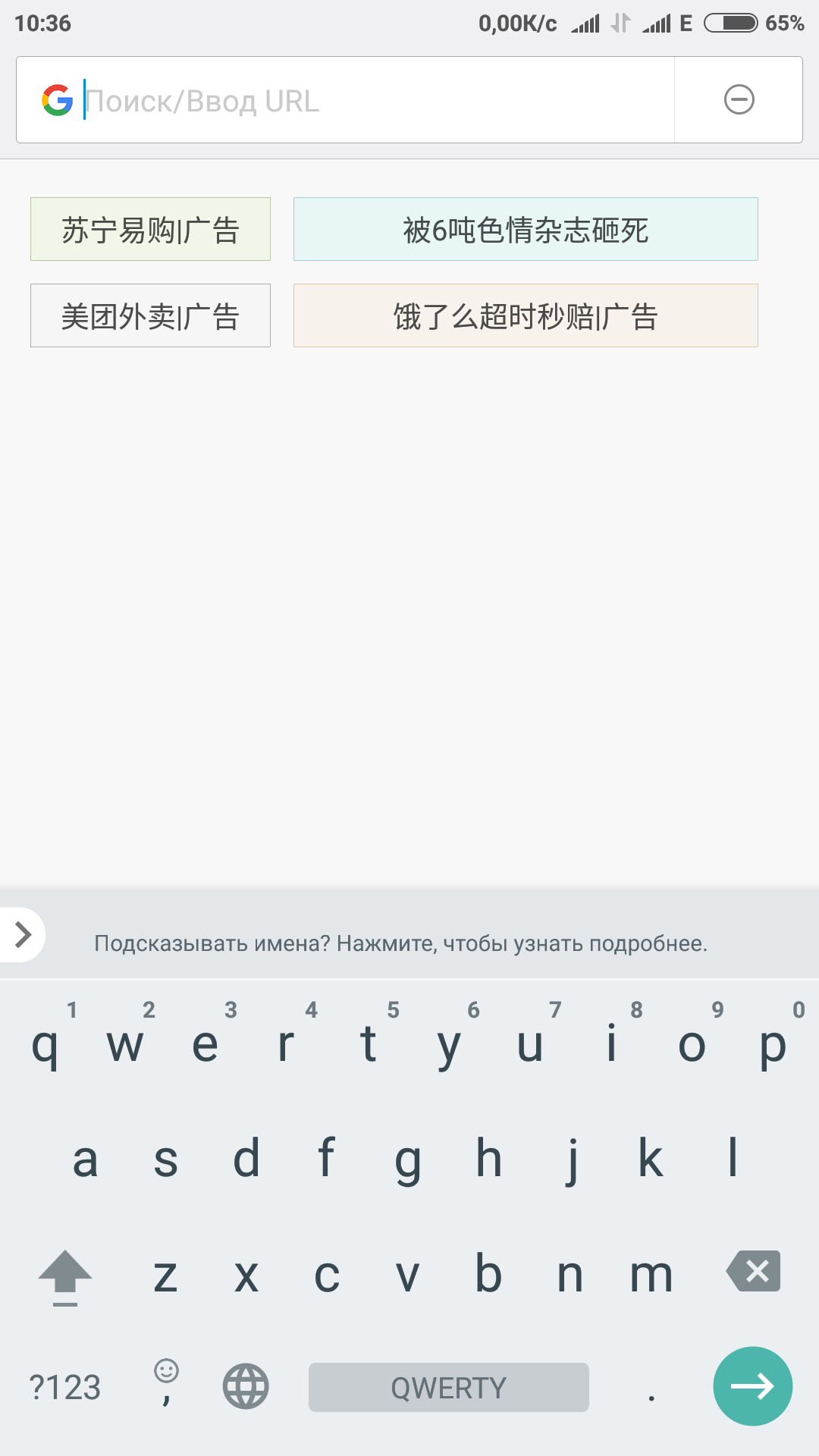This screenshot has height=1456, width=819.
Task: Focus the Поиск/Ввод URL search field
Action: tap(377, 100)
